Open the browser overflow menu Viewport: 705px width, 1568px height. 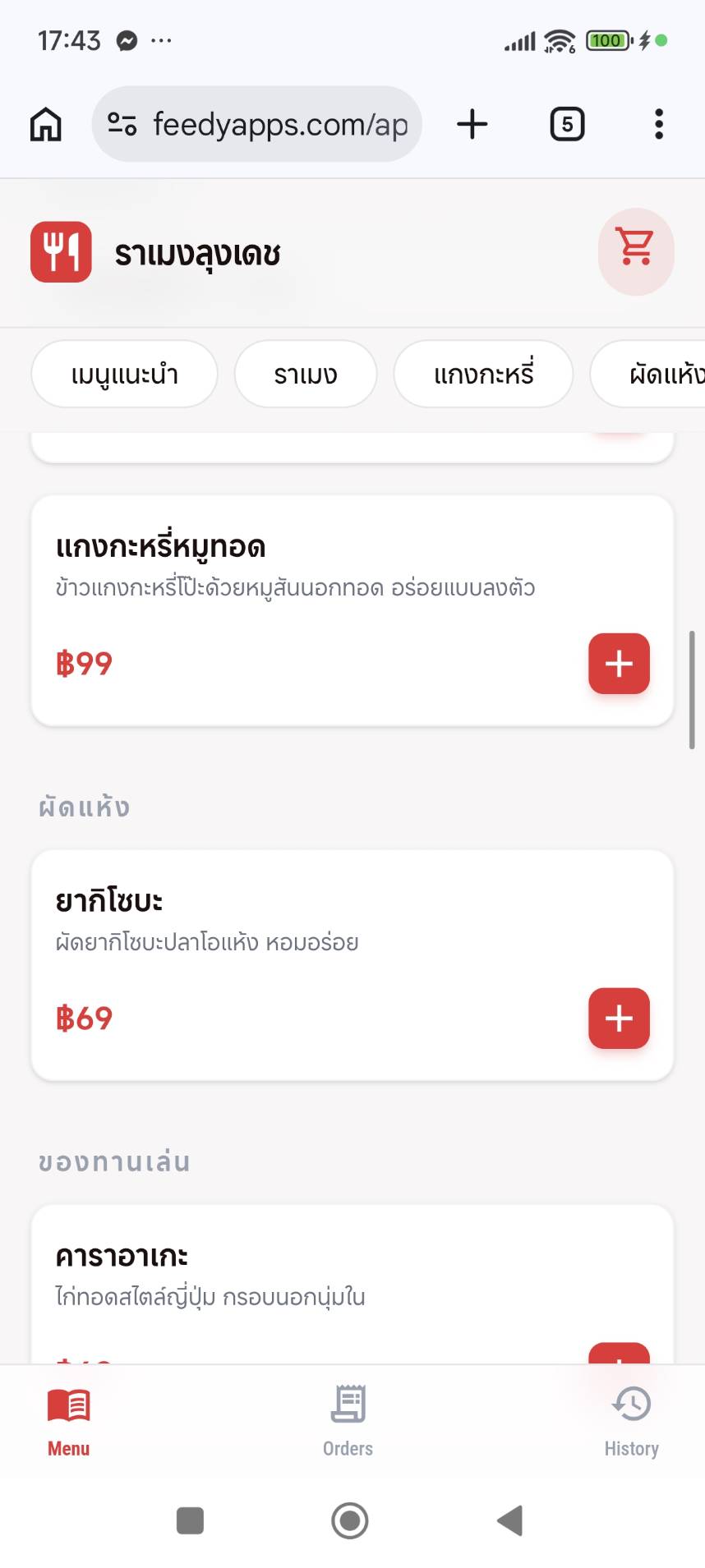tap(658, 124)
